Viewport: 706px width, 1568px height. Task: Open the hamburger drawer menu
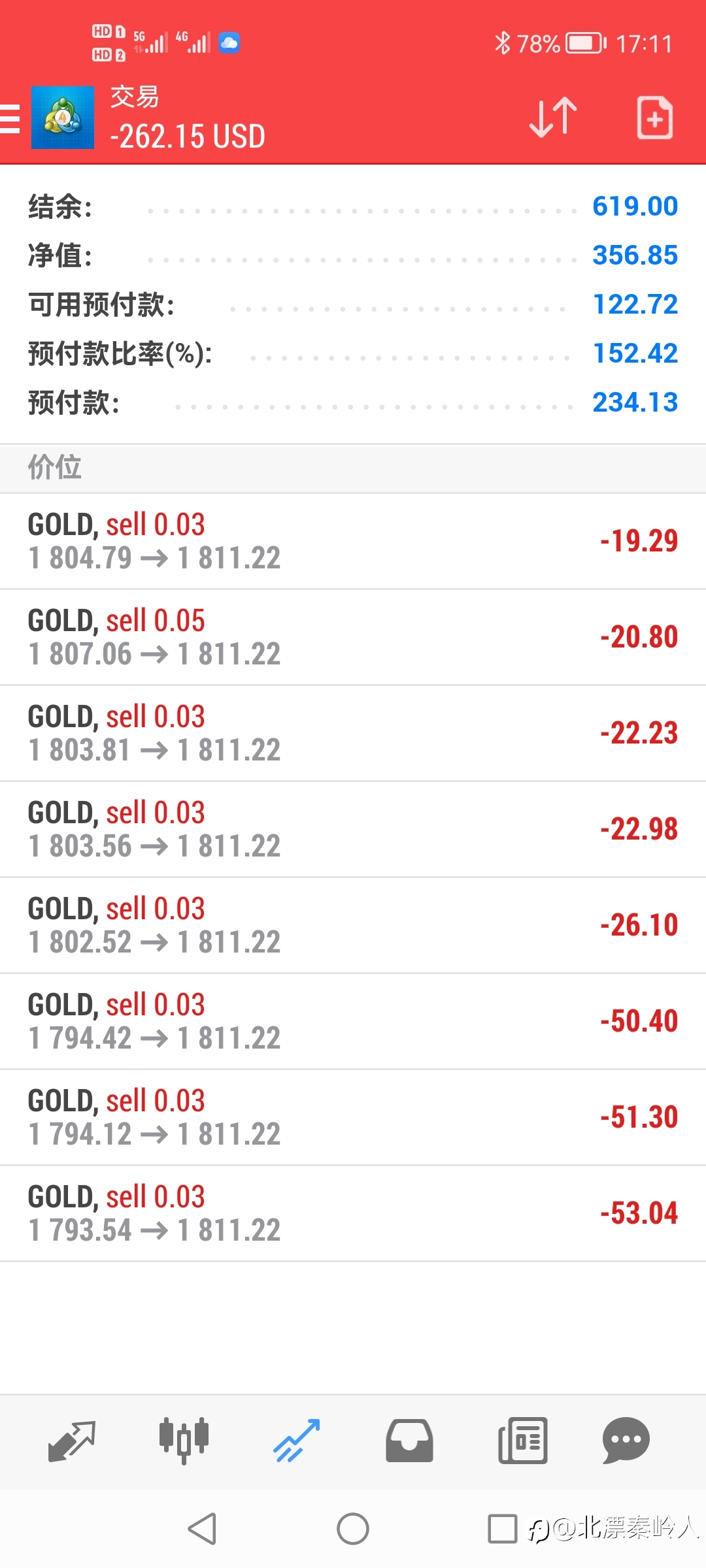point(10,118)
